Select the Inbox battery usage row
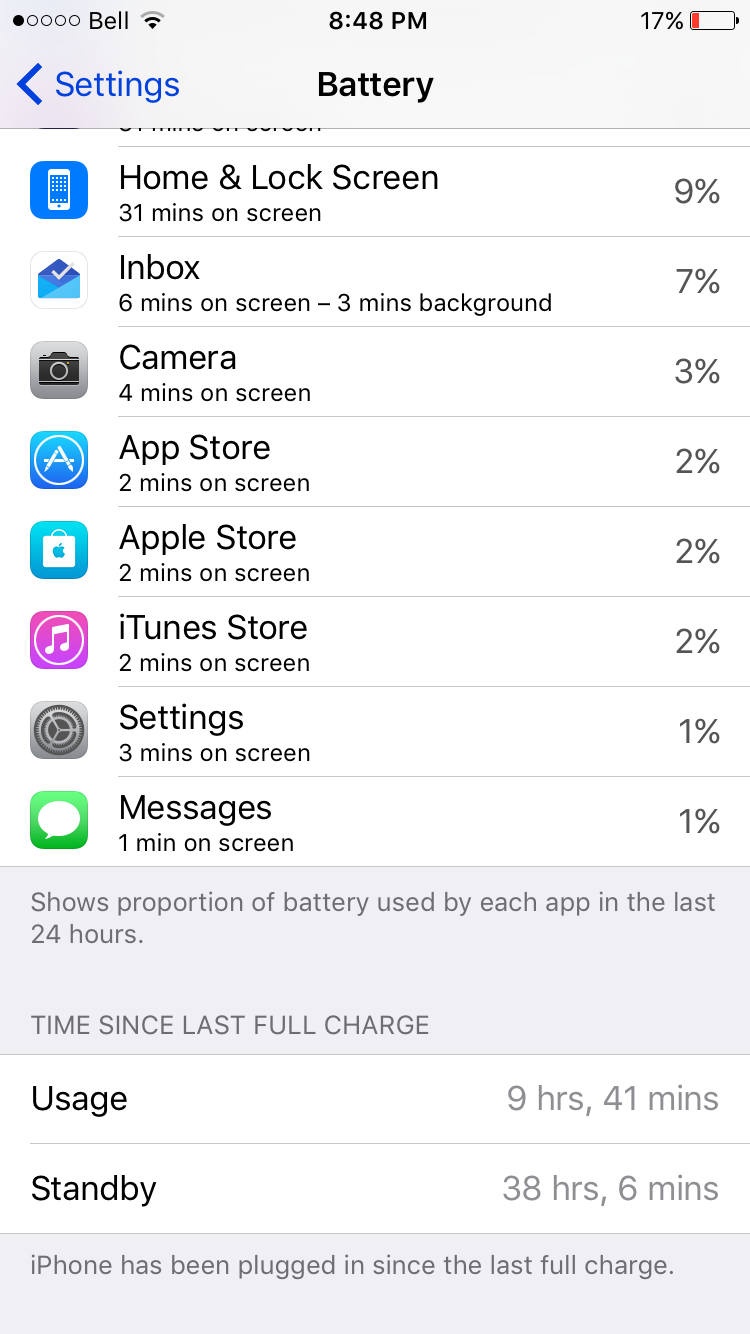 (x=375, y=282)
